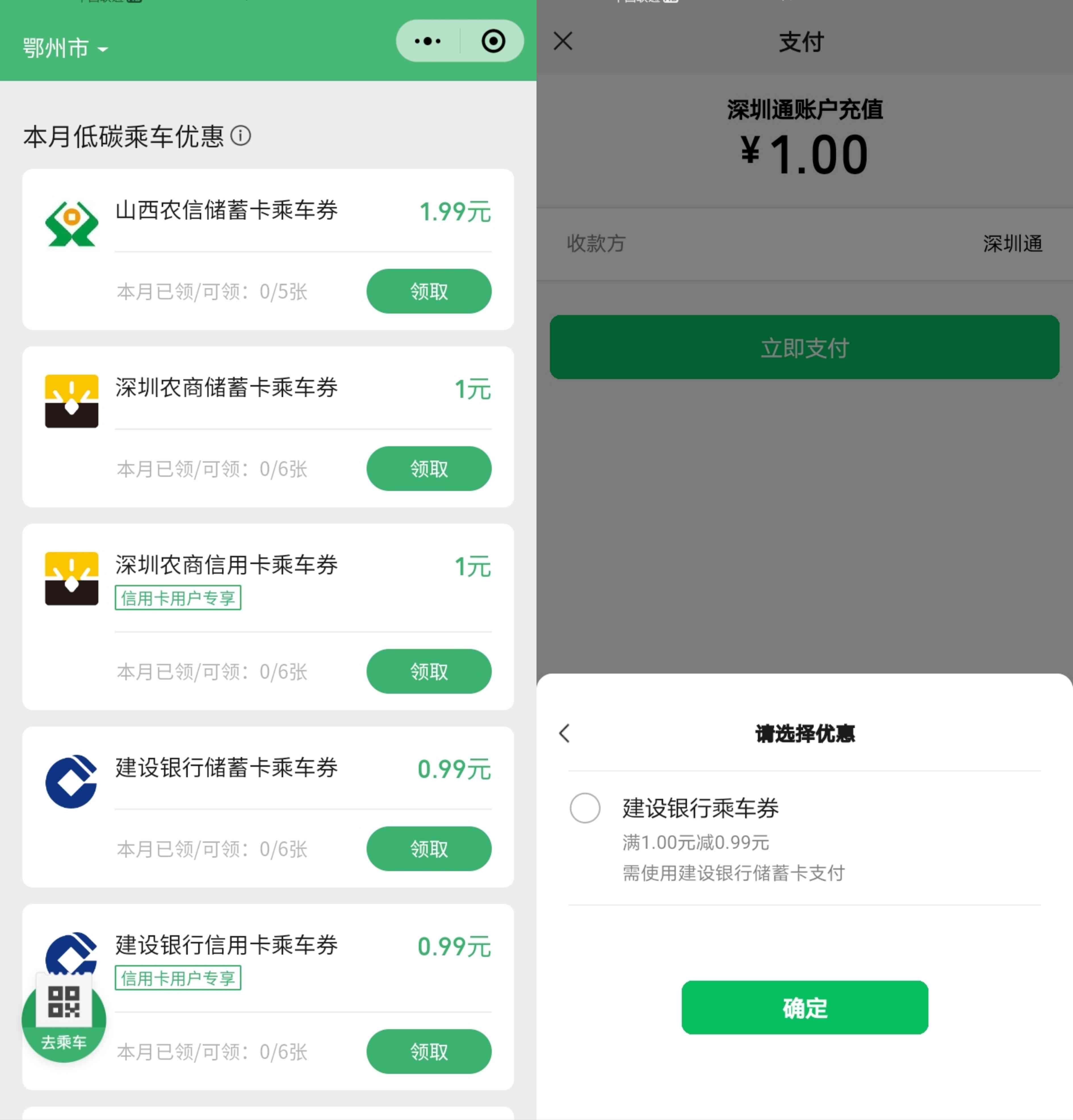Open the 鄂州市 city dropdown
The height and width of the screenshot is (1120, 1073).
pyautogui.click(x=64, y=48)
